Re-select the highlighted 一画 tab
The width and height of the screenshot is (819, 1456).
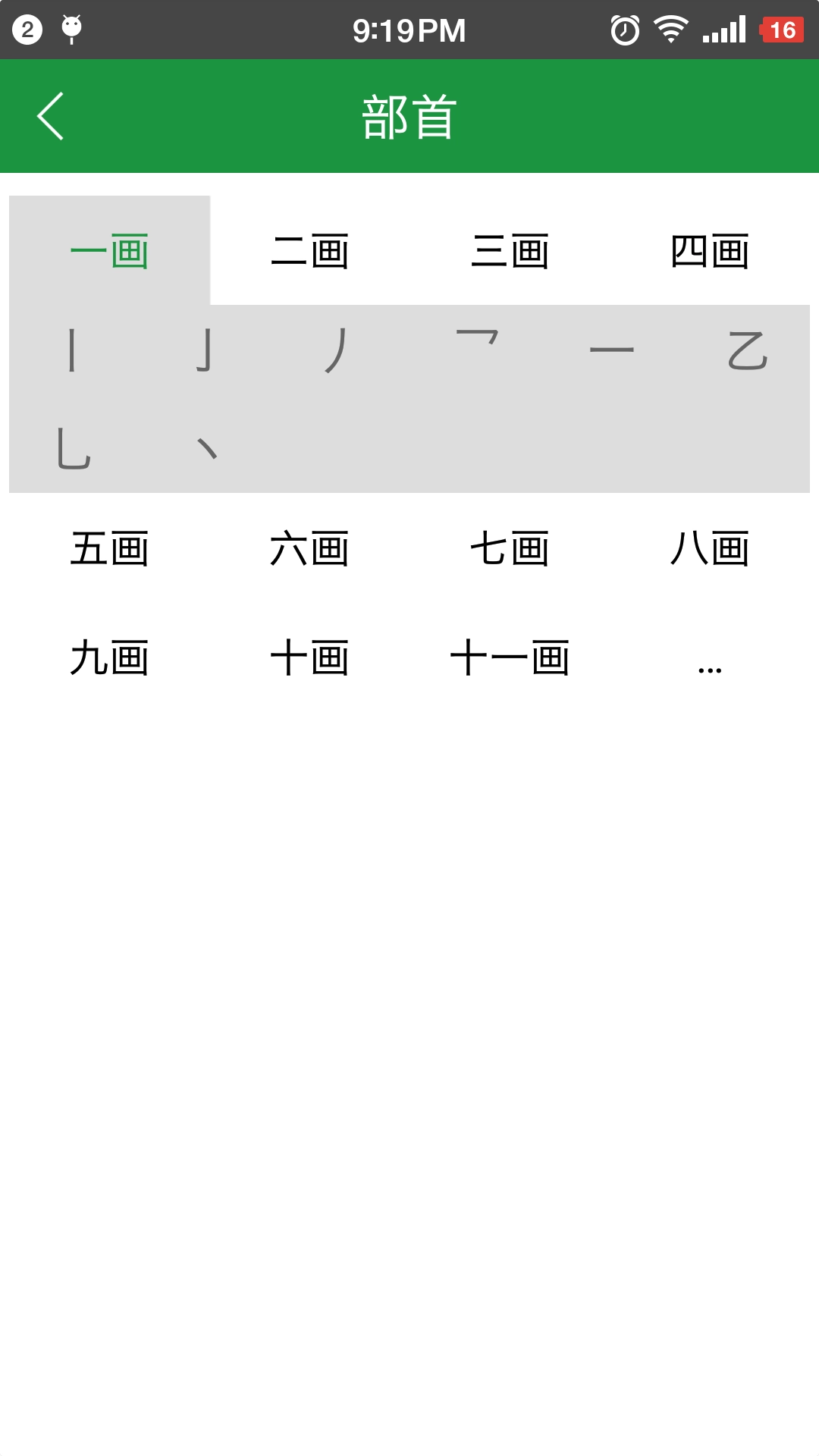(109, 253)
